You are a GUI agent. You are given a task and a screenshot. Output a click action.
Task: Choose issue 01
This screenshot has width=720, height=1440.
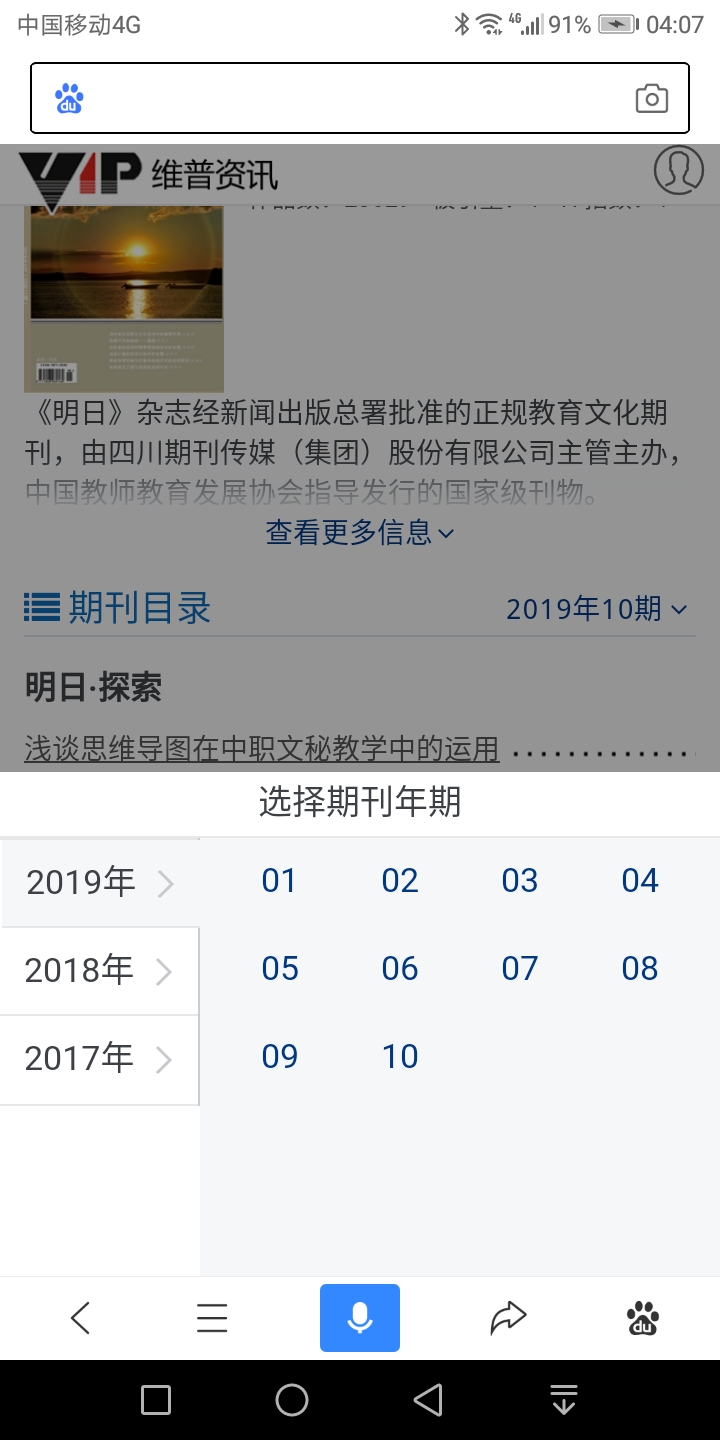point(279,881)
